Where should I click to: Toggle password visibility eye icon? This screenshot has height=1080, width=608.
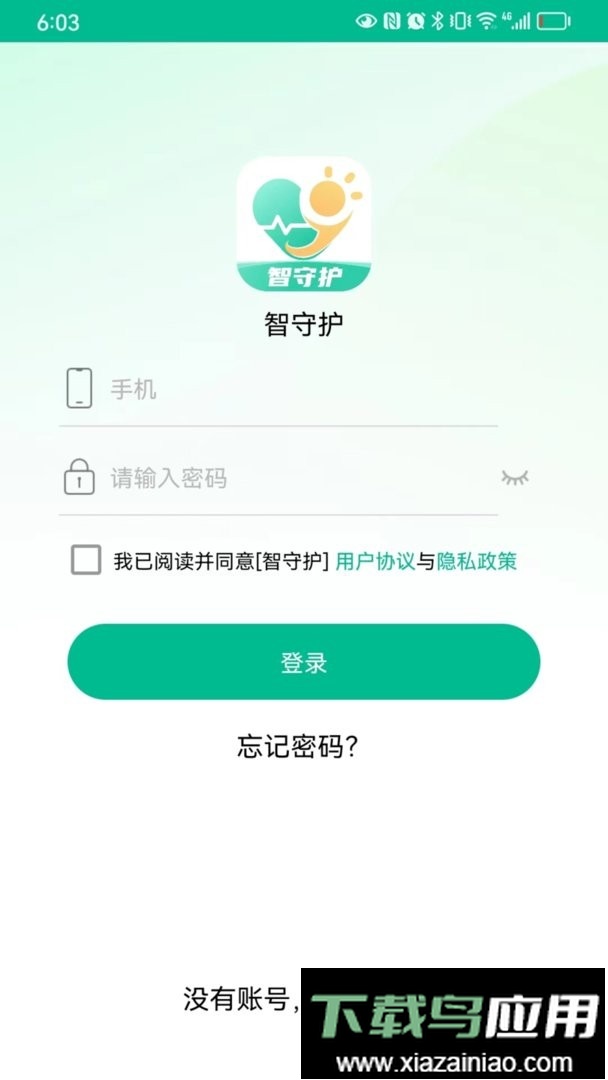point(514,478)
